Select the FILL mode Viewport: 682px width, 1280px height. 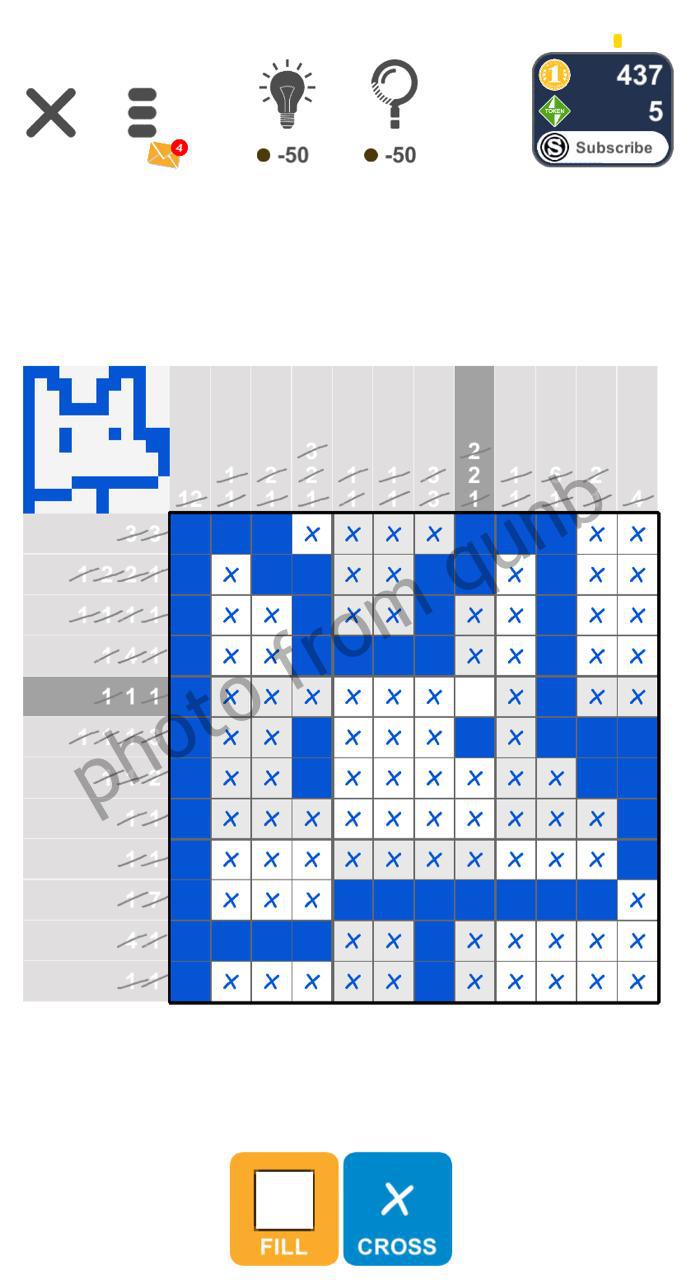pyautogui.click(x=284, y=1208)
